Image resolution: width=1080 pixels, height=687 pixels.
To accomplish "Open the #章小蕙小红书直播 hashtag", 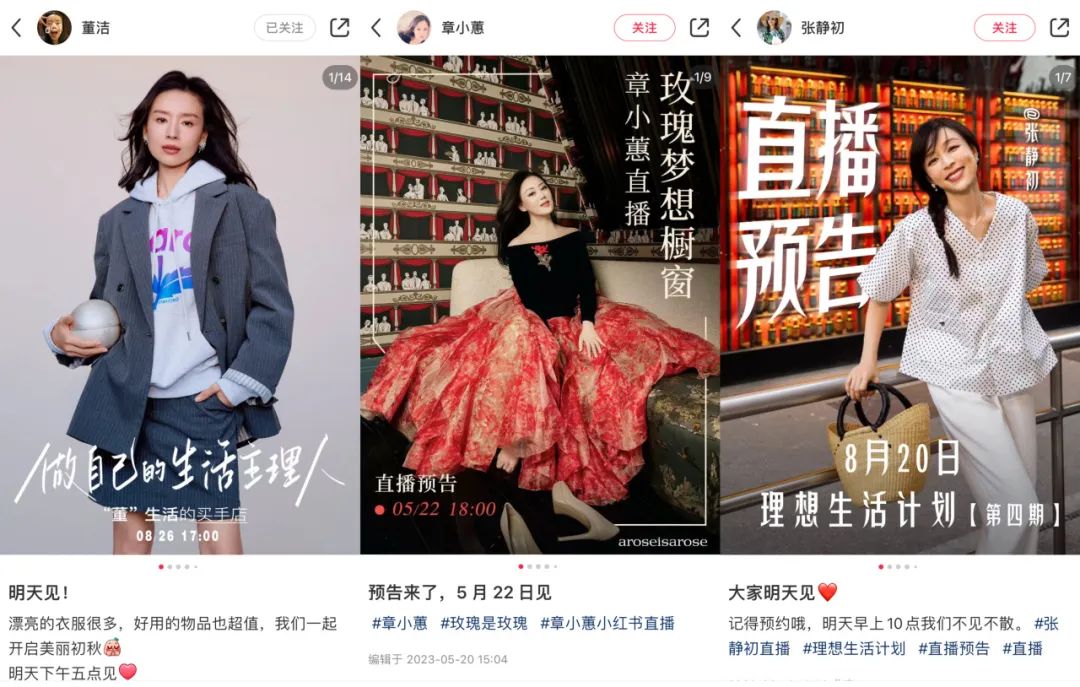I will point(607,623).
